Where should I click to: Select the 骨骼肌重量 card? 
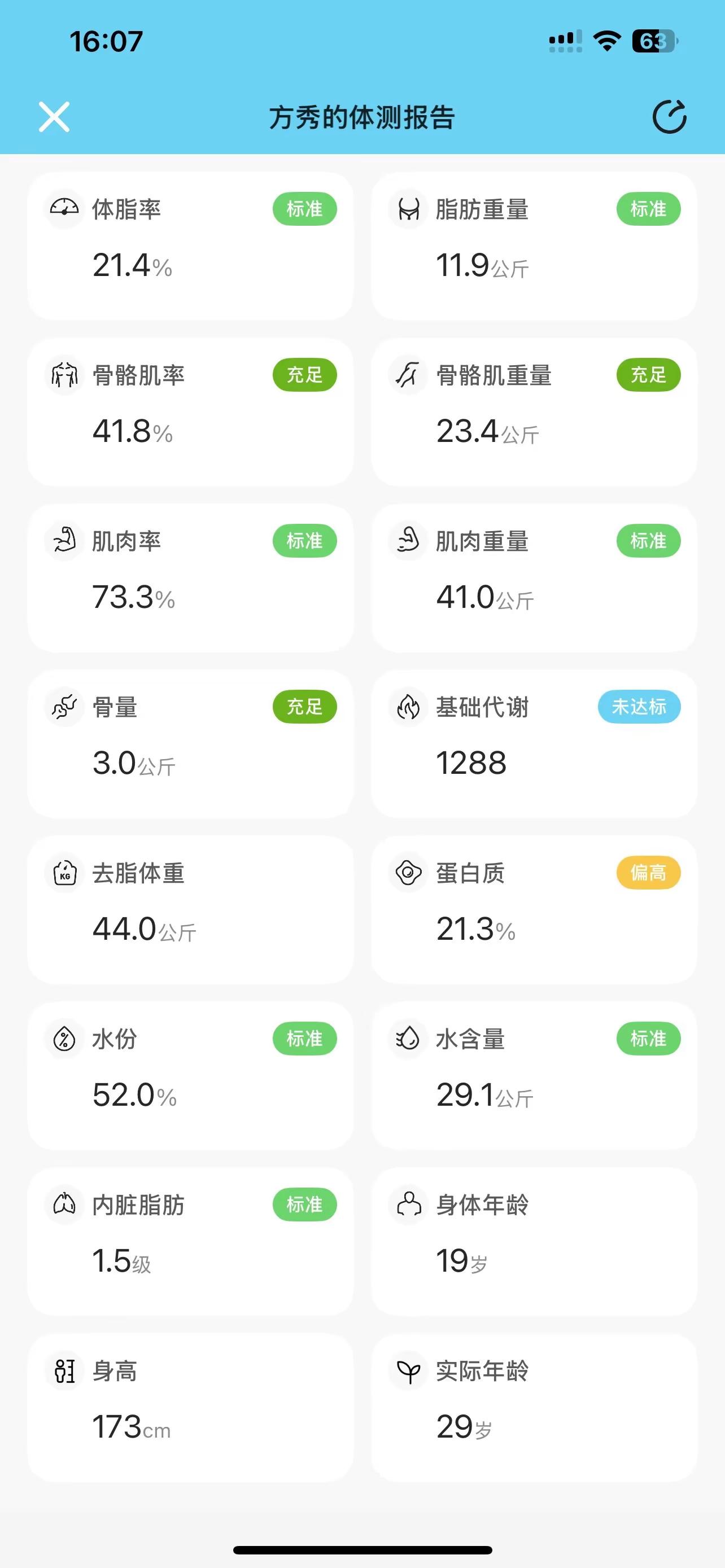(x=534, y=412)
